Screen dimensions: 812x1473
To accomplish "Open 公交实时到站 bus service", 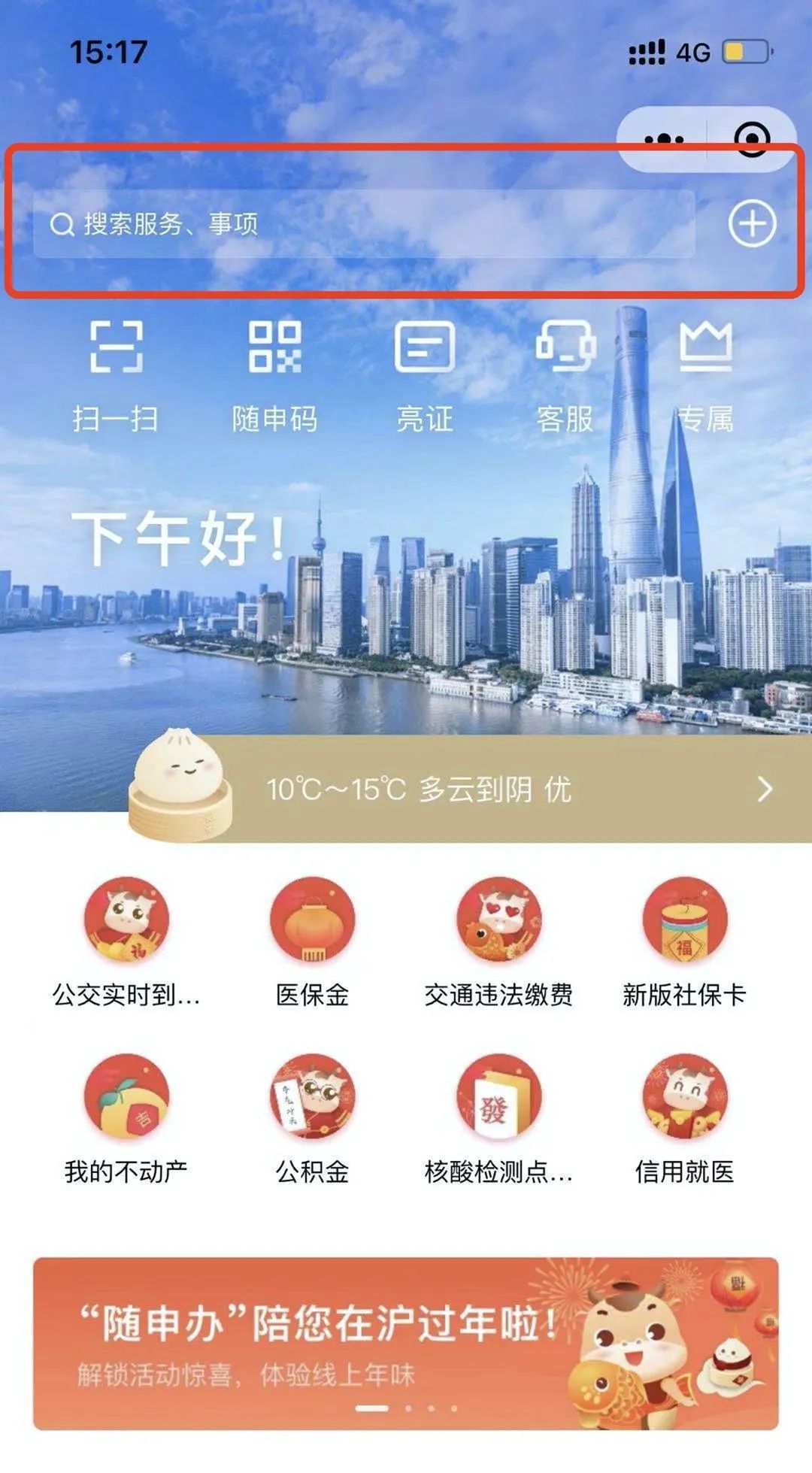I will (126, 941).
